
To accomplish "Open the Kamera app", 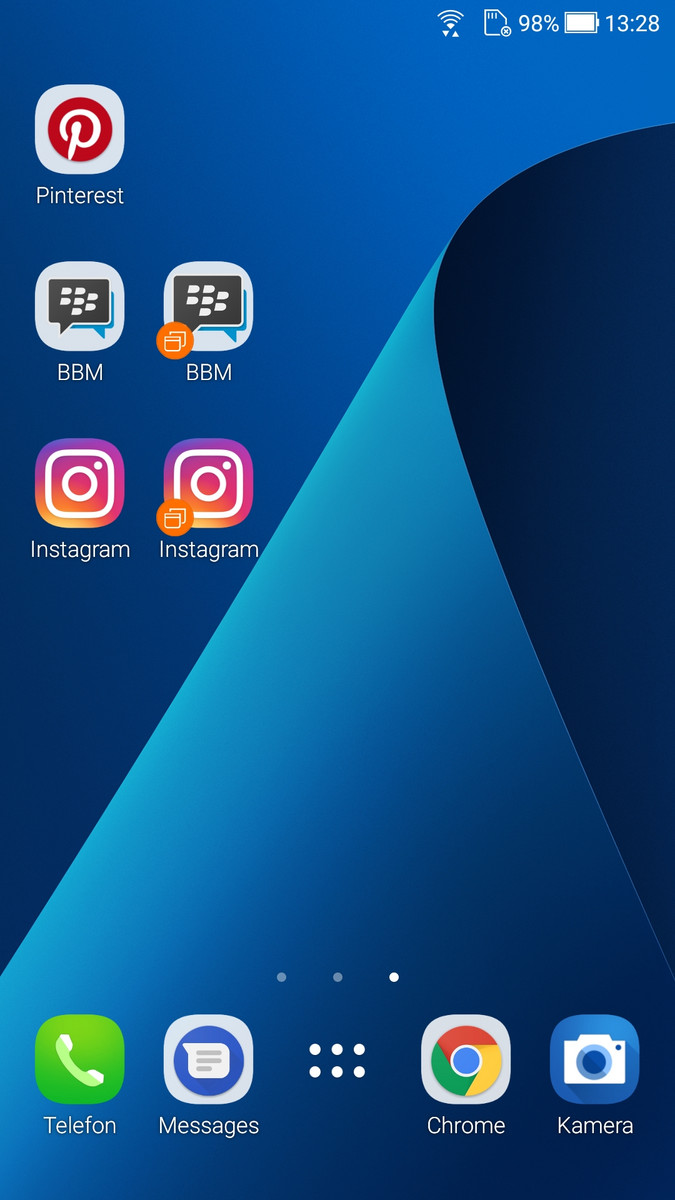I will (x=595, y=1060).
